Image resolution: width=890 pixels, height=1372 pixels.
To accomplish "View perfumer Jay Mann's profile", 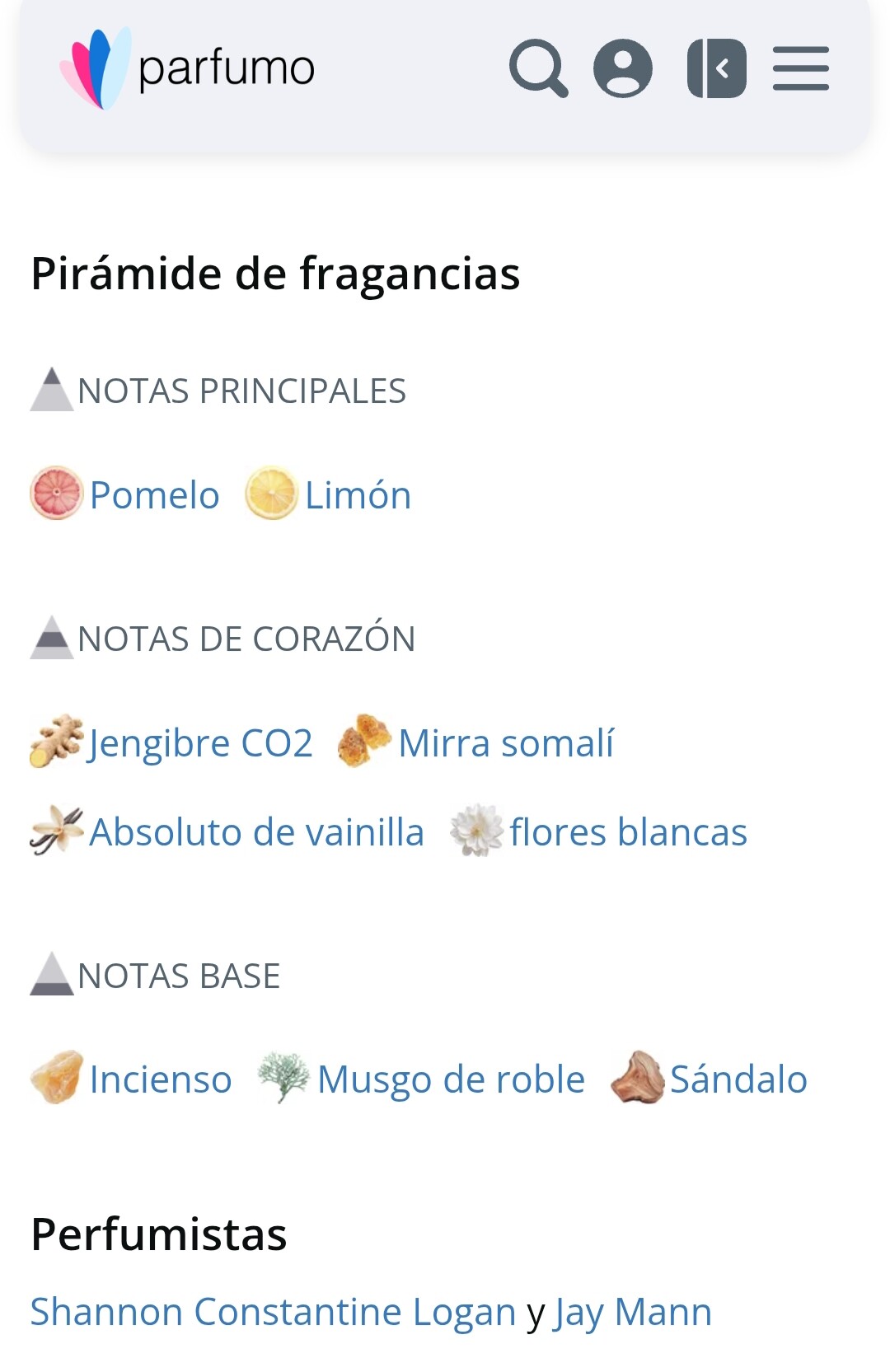I will pyautogui.click(x=633, y=1312).
